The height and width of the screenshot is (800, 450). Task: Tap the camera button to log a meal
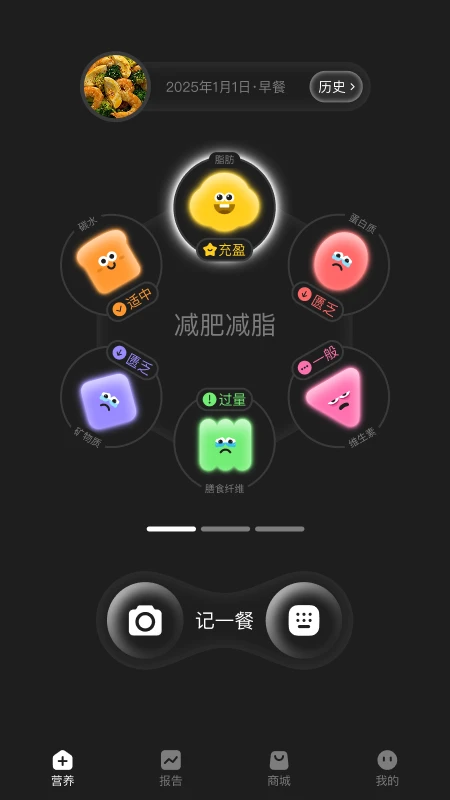point(145,620)
